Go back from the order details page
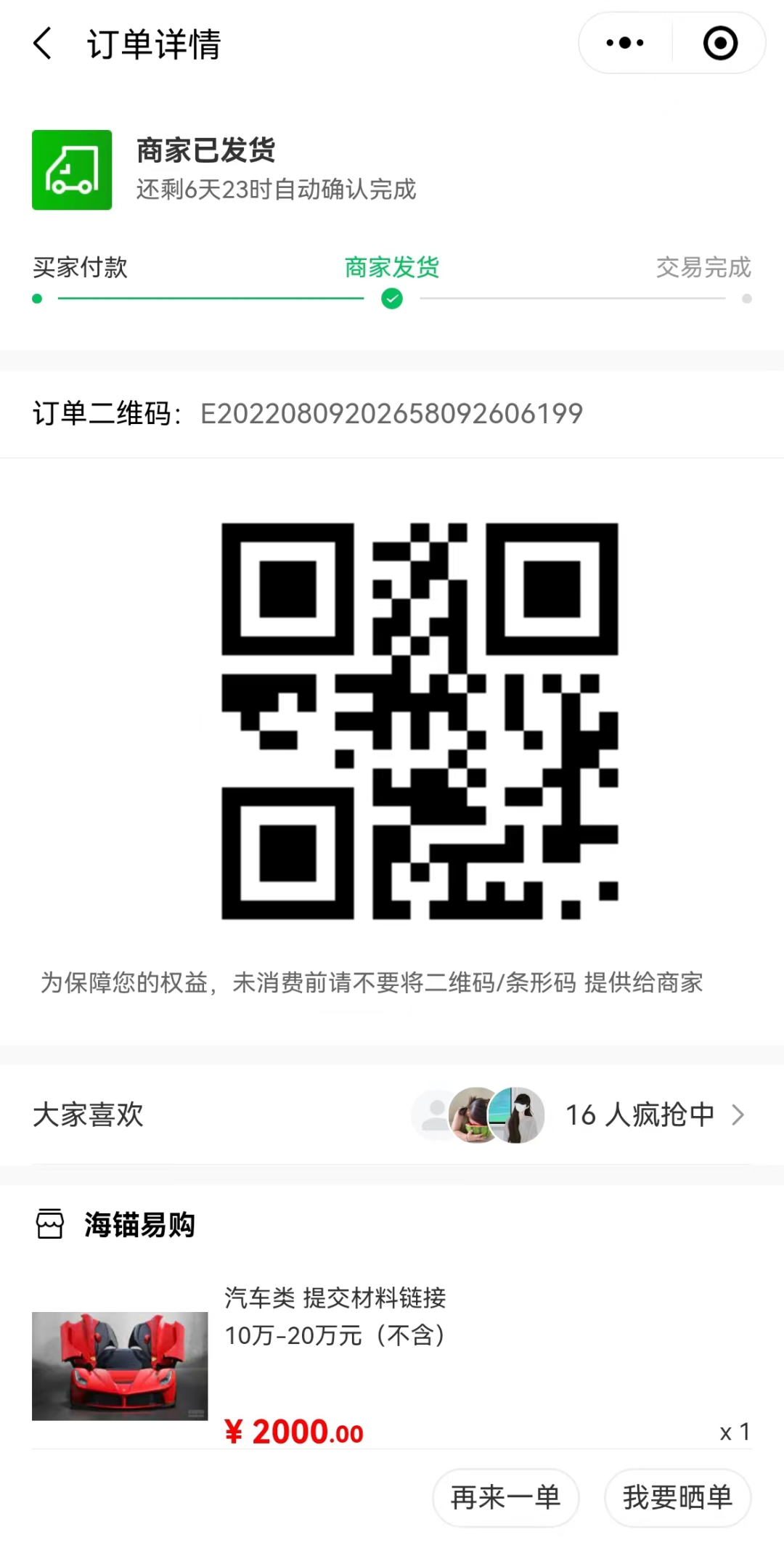 (44, 44)
